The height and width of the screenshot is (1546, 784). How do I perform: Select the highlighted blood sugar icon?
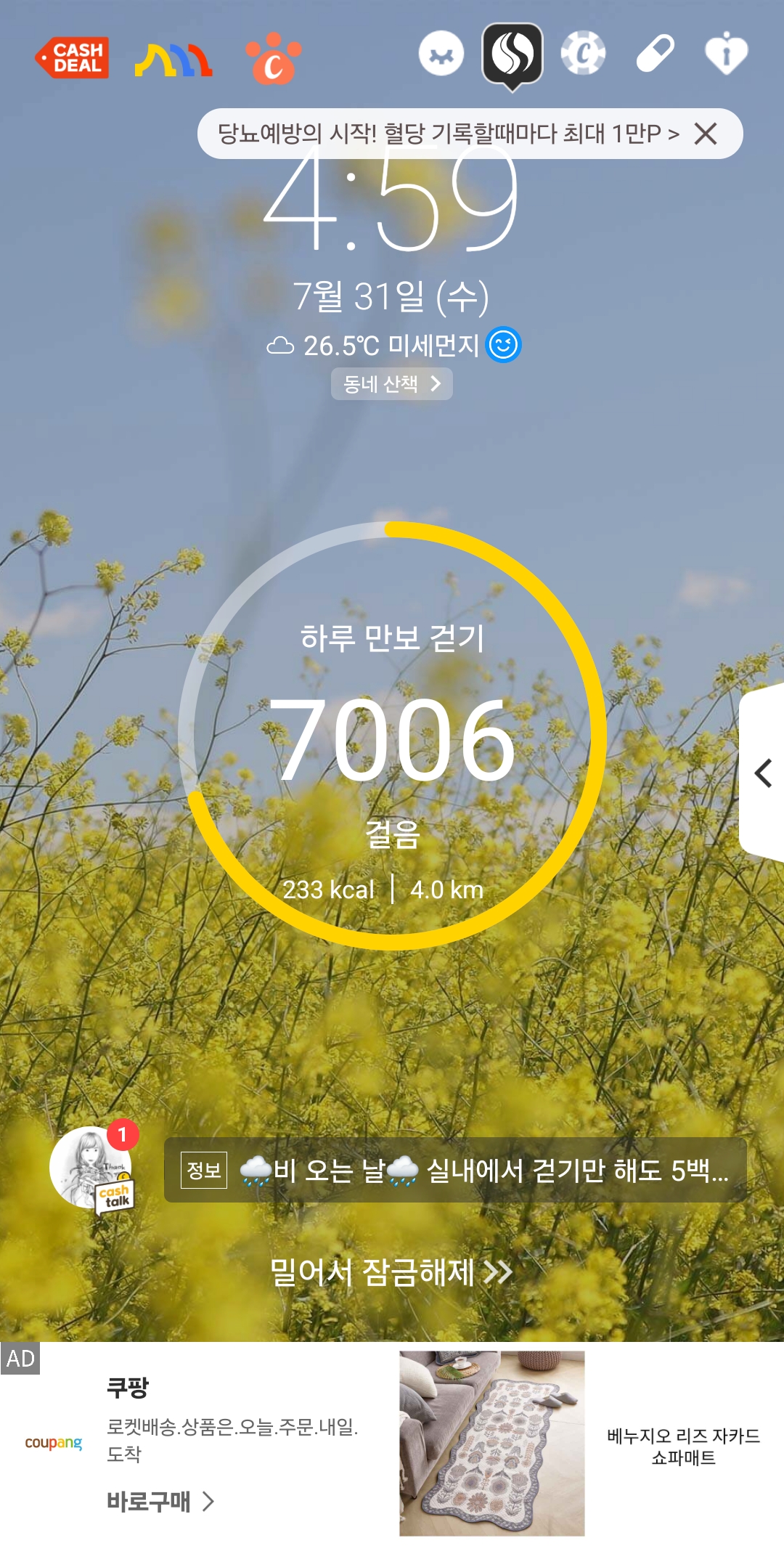pyautogui.click(x=513, y=54)
